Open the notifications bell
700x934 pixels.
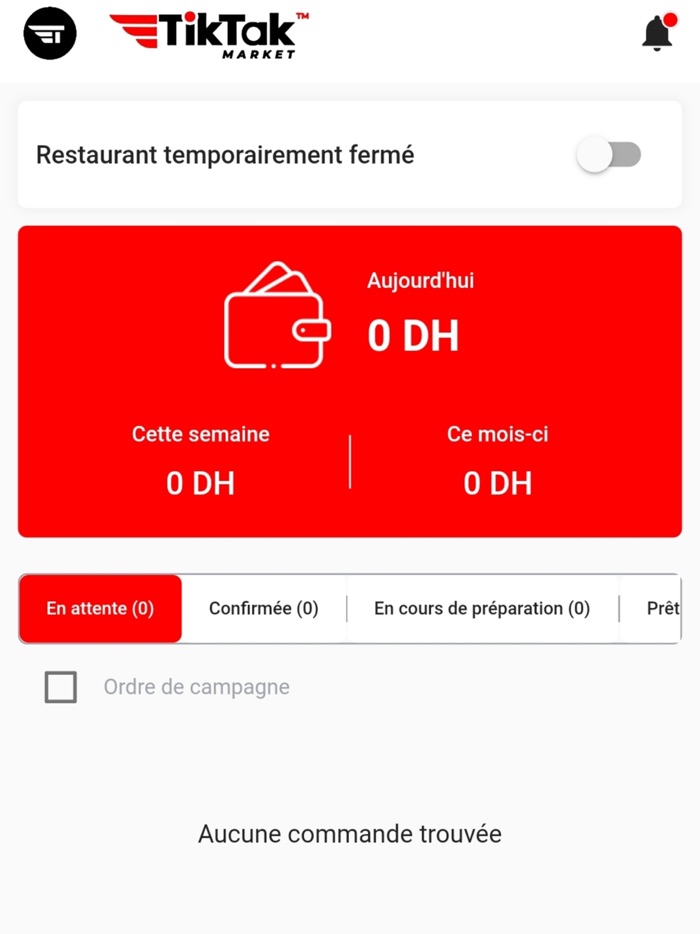(x=657, y=33)
